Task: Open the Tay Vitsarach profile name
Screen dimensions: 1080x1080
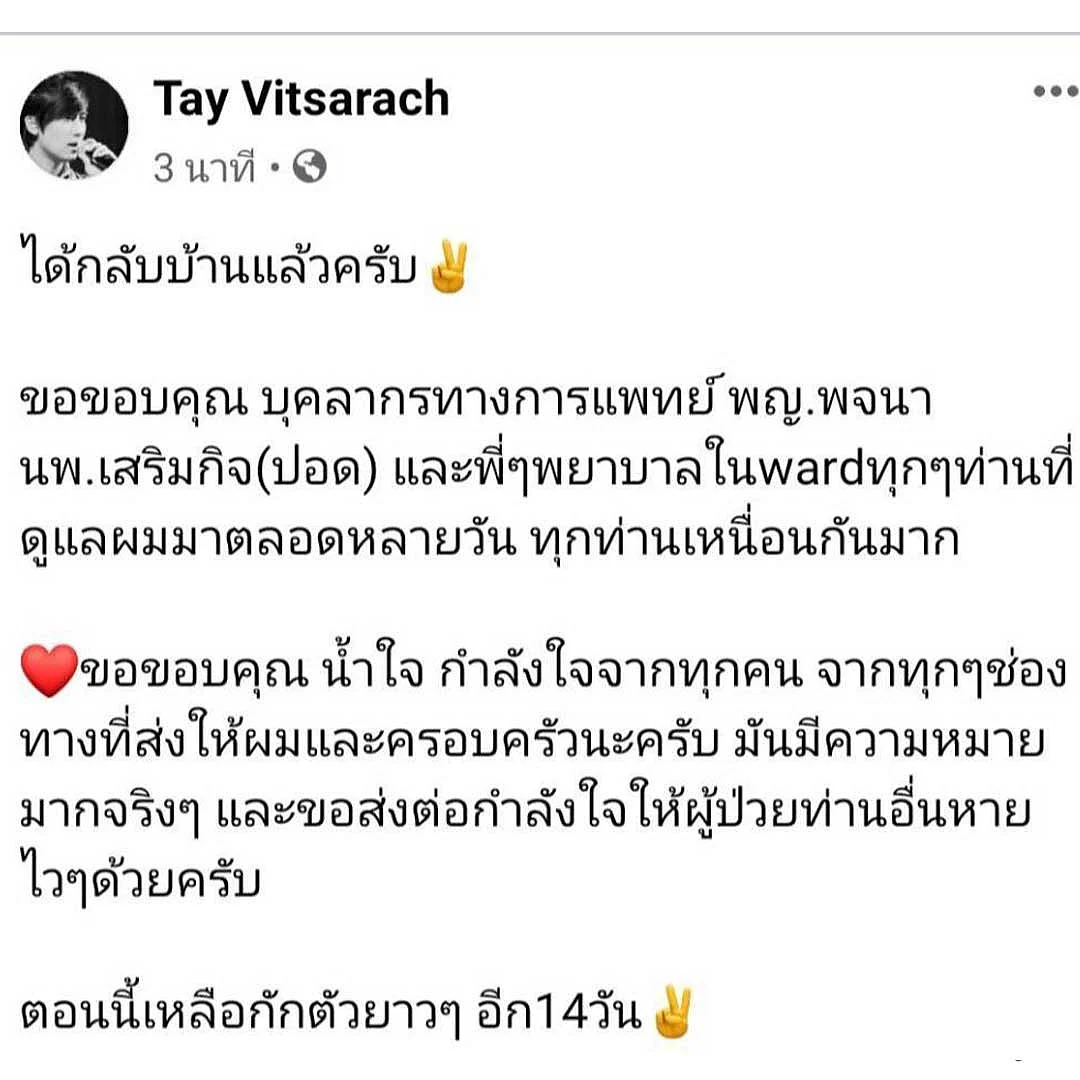Action: pyautogui.click(x=301, y=99)
